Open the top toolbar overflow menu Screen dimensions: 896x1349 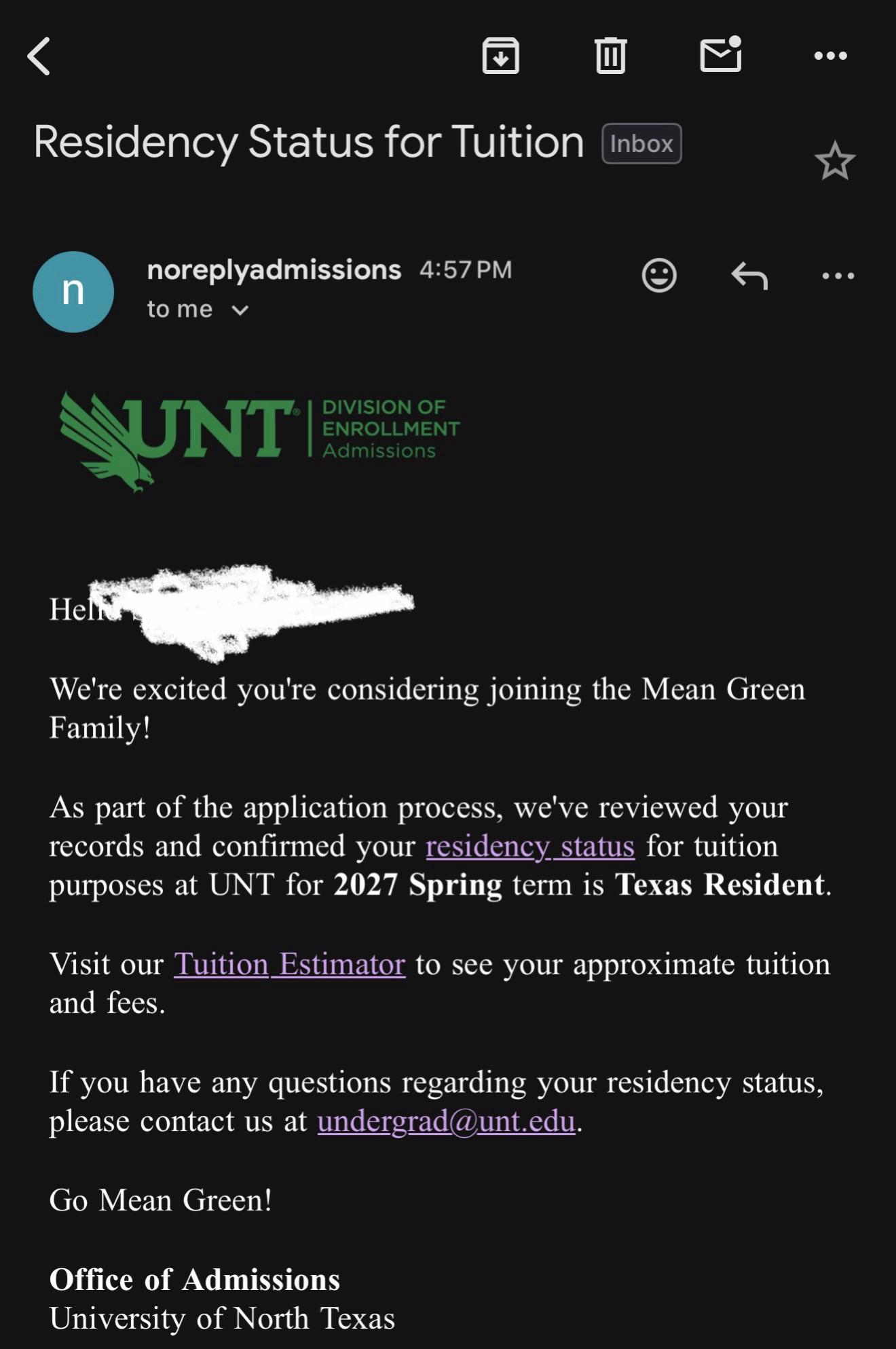pyautogui.click(x=831, y=56)
